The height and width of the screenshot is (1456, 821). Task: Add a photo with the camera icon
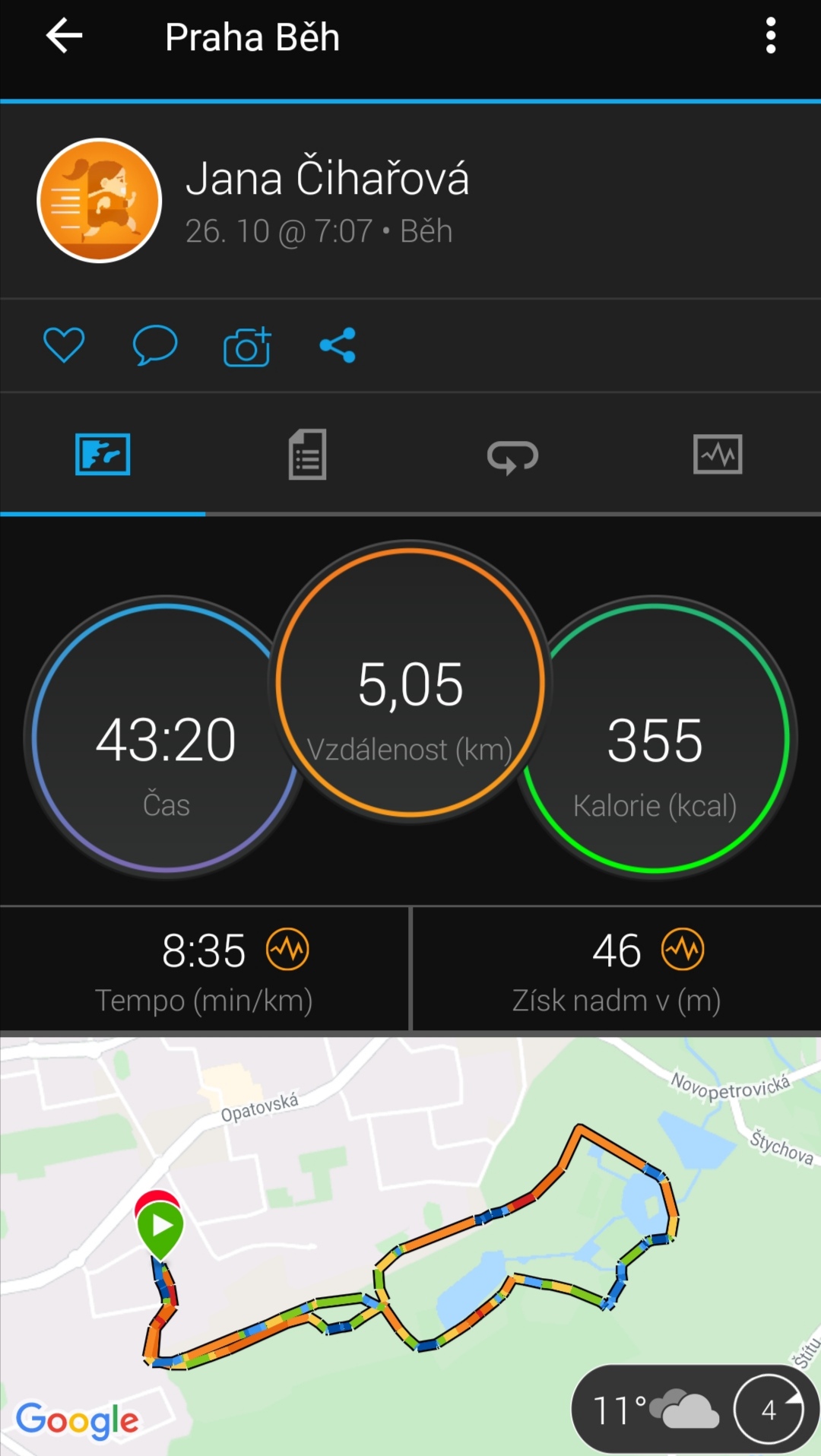(247, 347)
